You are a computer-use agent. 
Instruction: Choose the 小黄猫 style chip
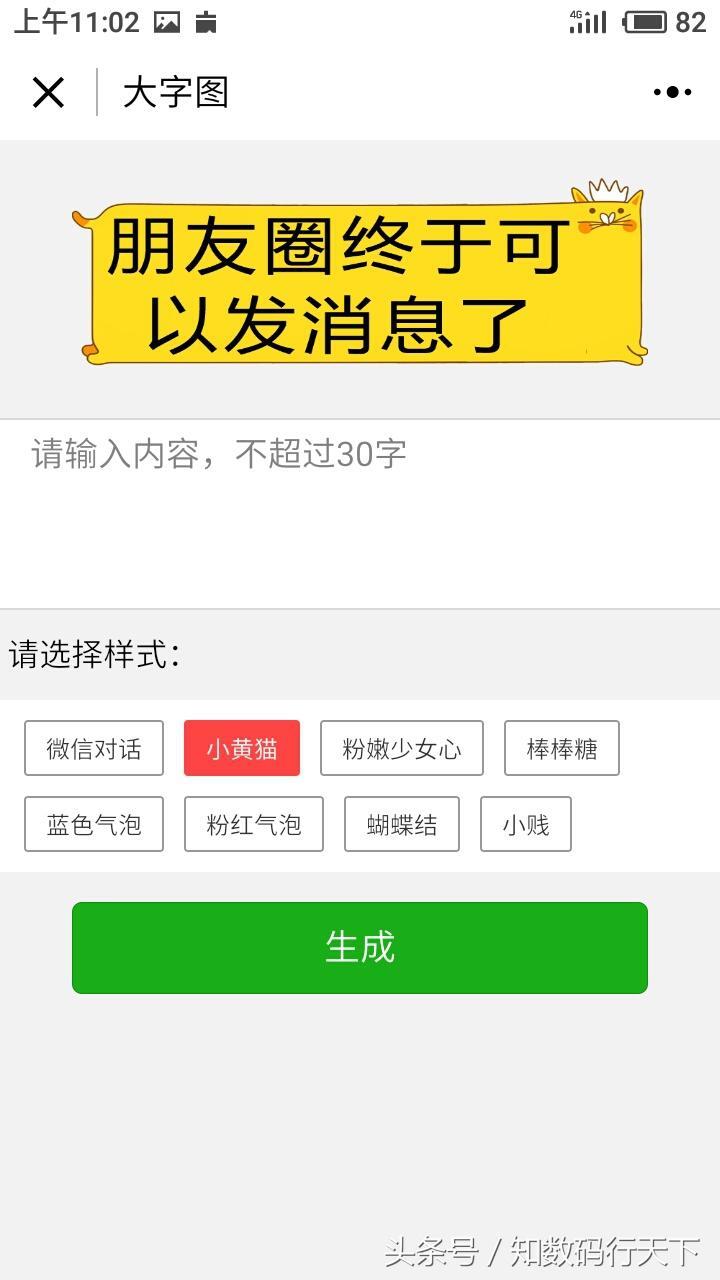[x=242, y=748]
